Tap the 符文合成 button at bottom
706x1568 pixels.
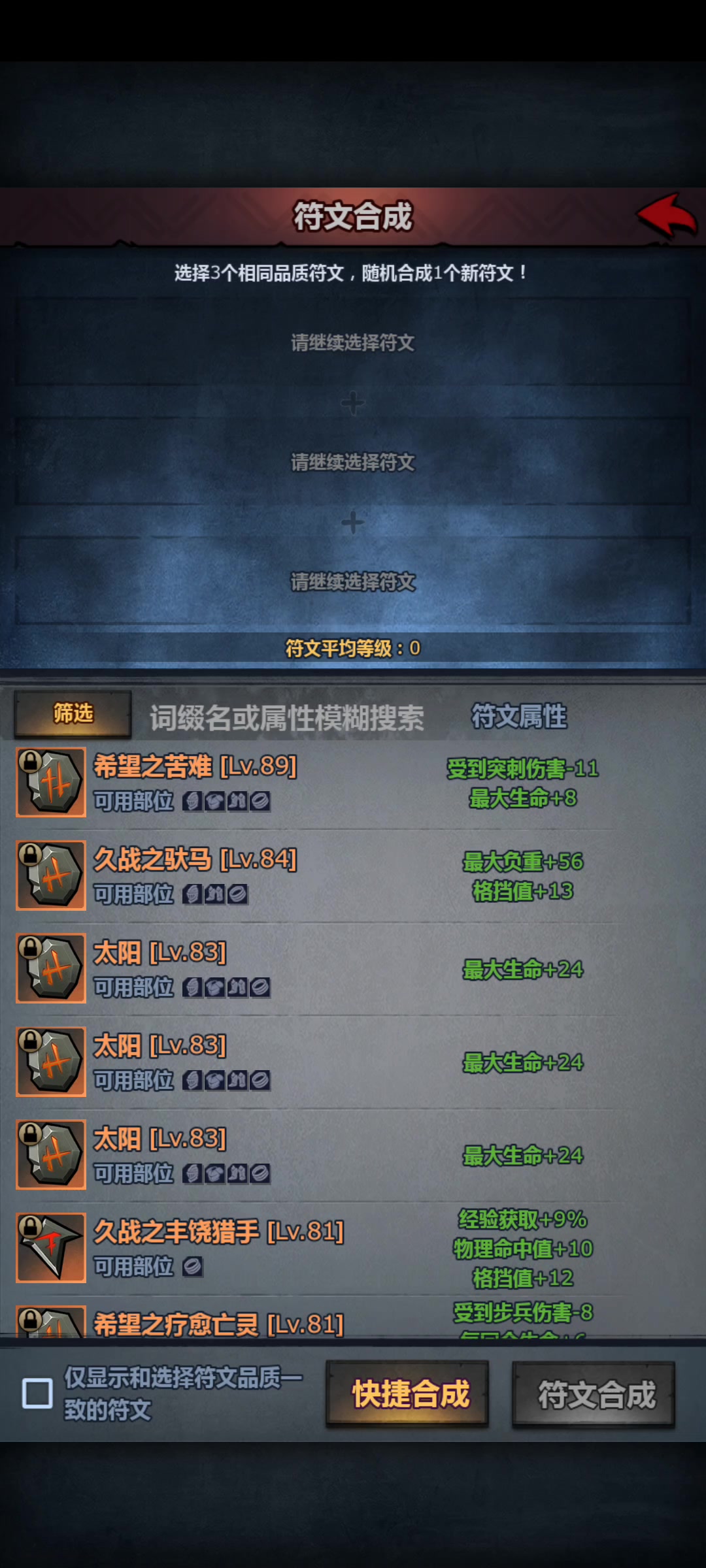(594, 1395)
